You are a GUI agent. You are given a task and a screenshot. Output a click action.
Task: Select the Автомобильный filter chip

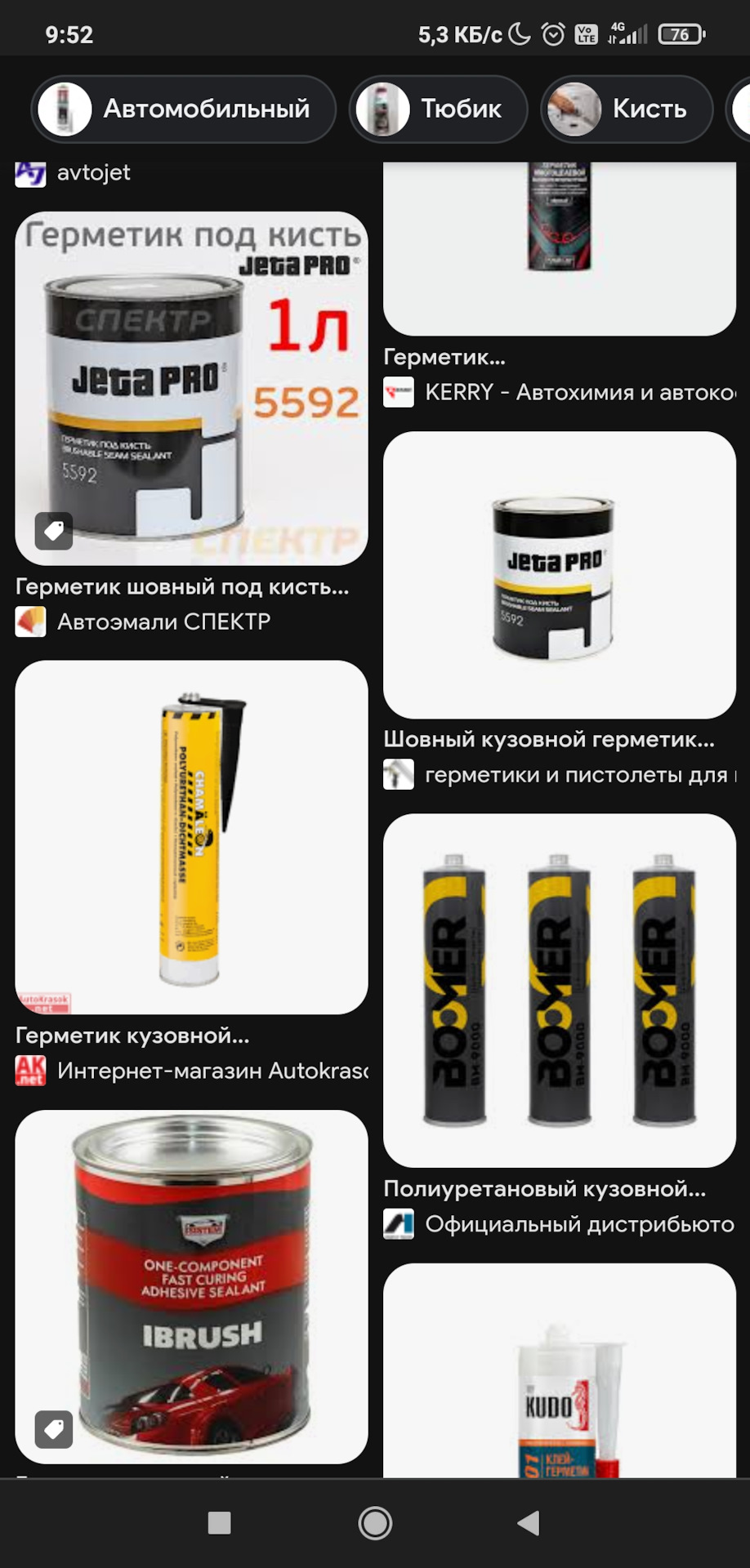pos(184,109)
